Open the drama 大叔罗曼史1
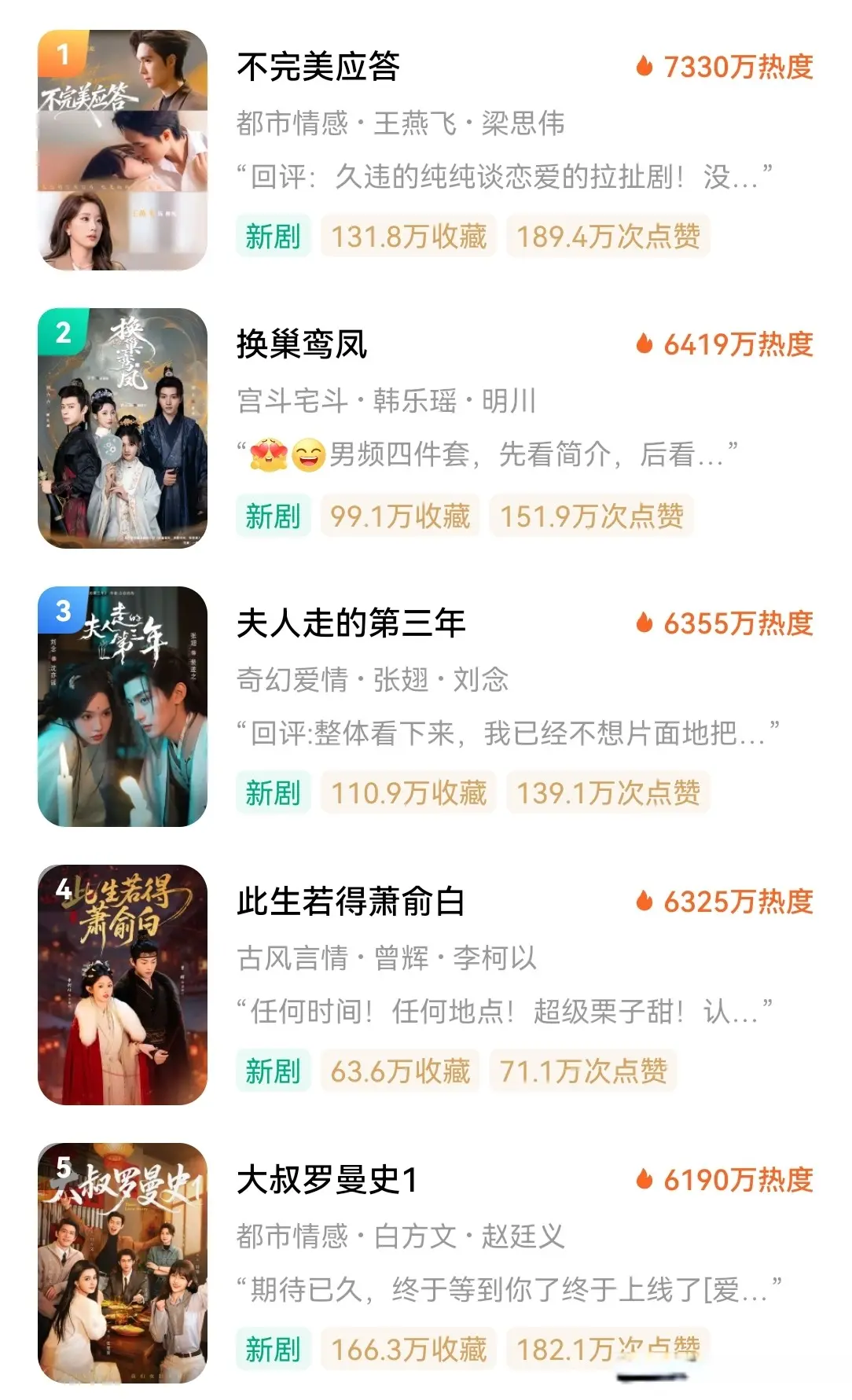The height and width of the screenshot is (1400, 852). (327, 1180)
